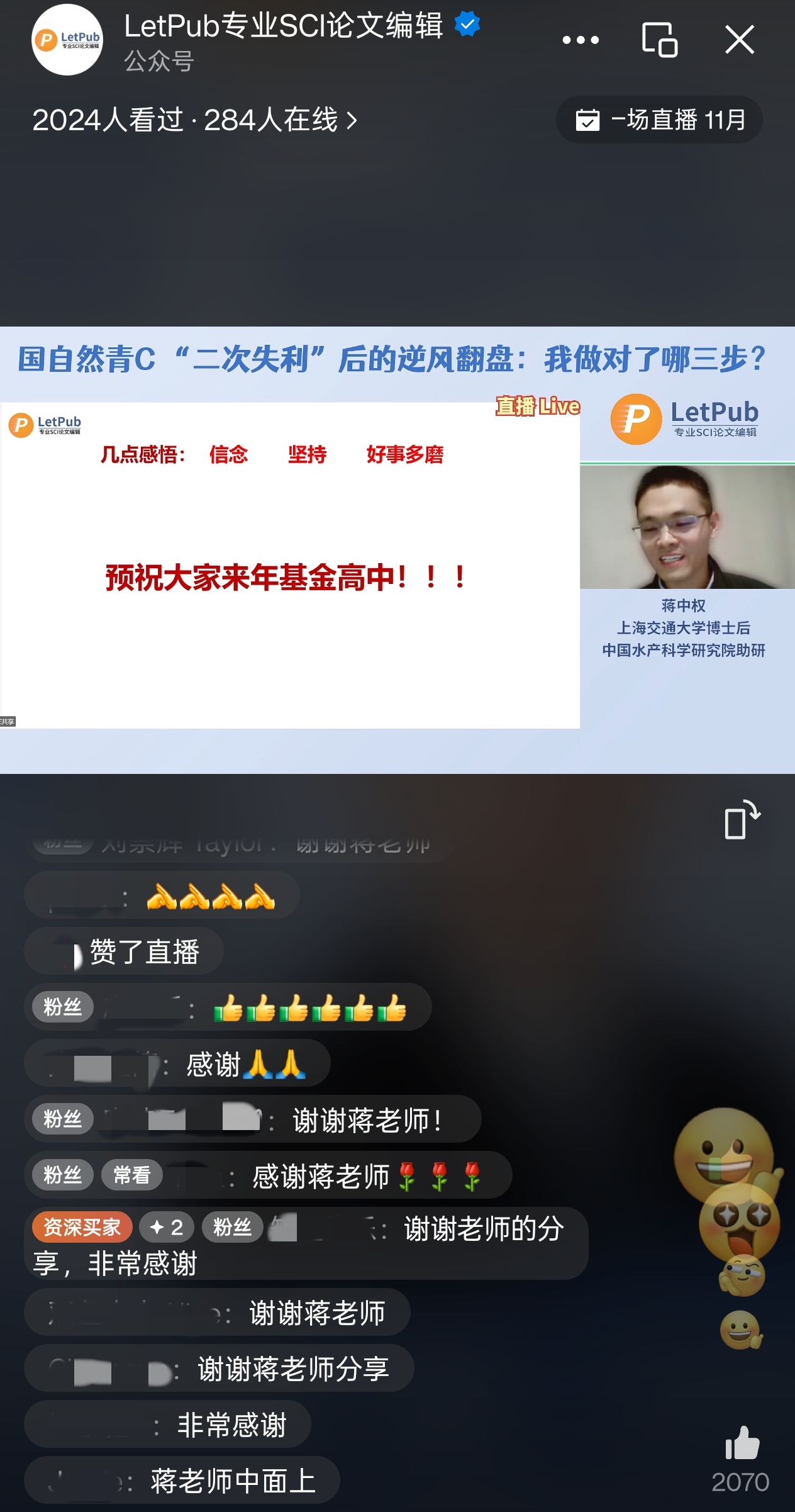Open LetPub account profile avatar
795x1512 pixels.
[x=67, y=40]
